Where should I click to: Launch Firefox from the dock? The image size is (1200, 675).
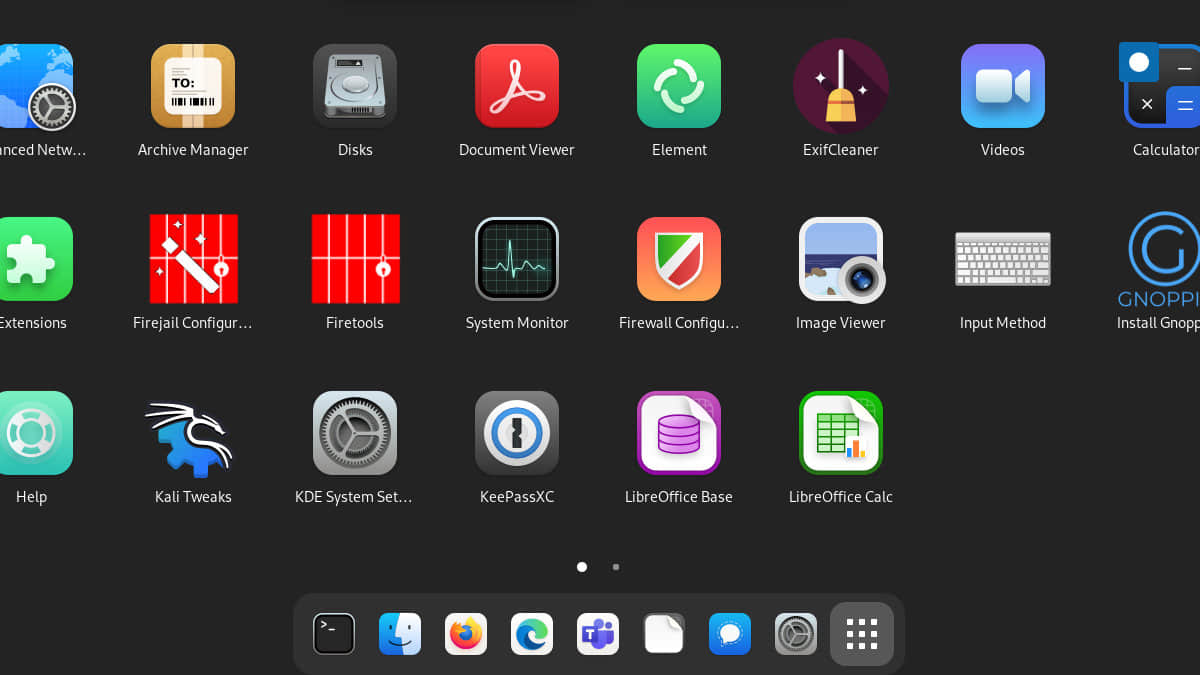tap(466, 634)
